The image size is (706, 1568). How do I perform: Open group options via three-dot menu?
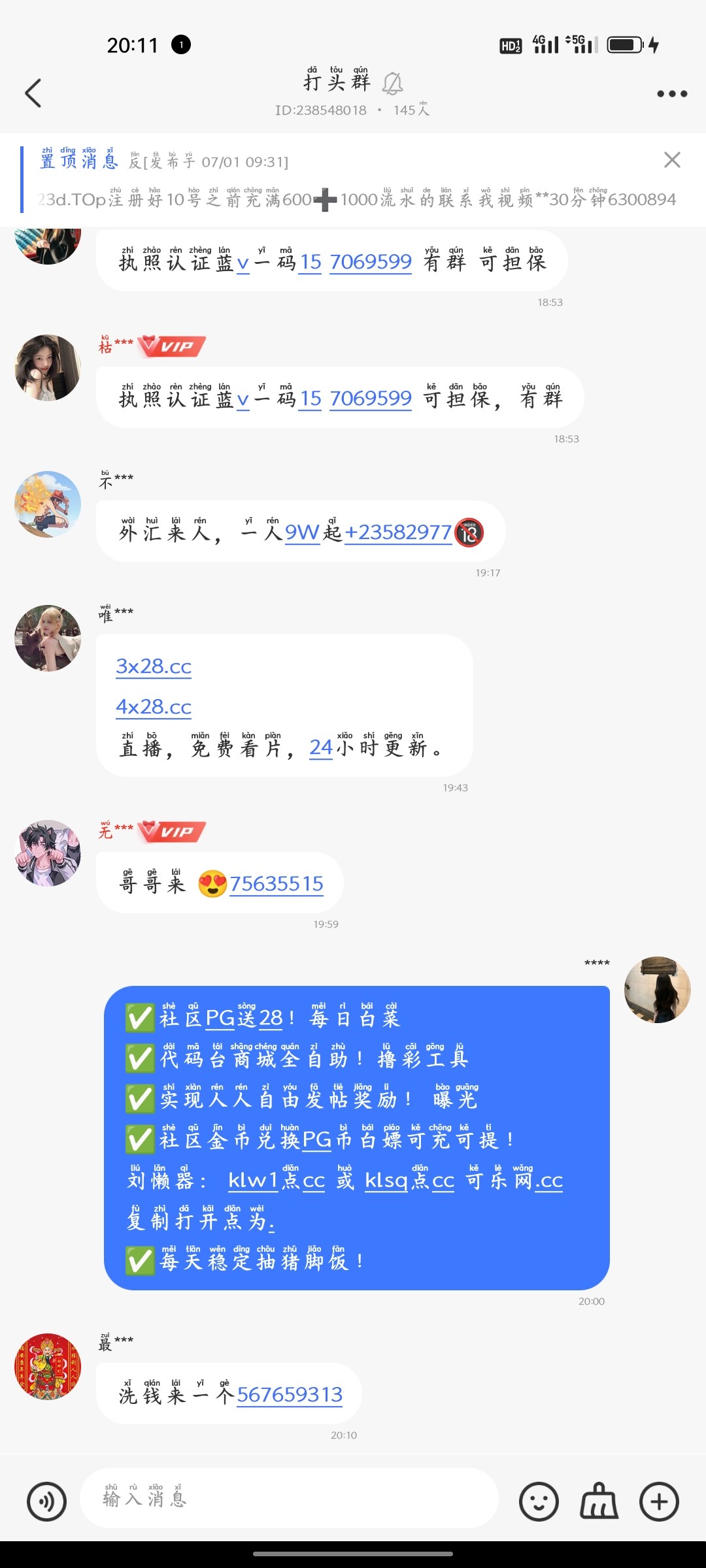click(671, 93)
